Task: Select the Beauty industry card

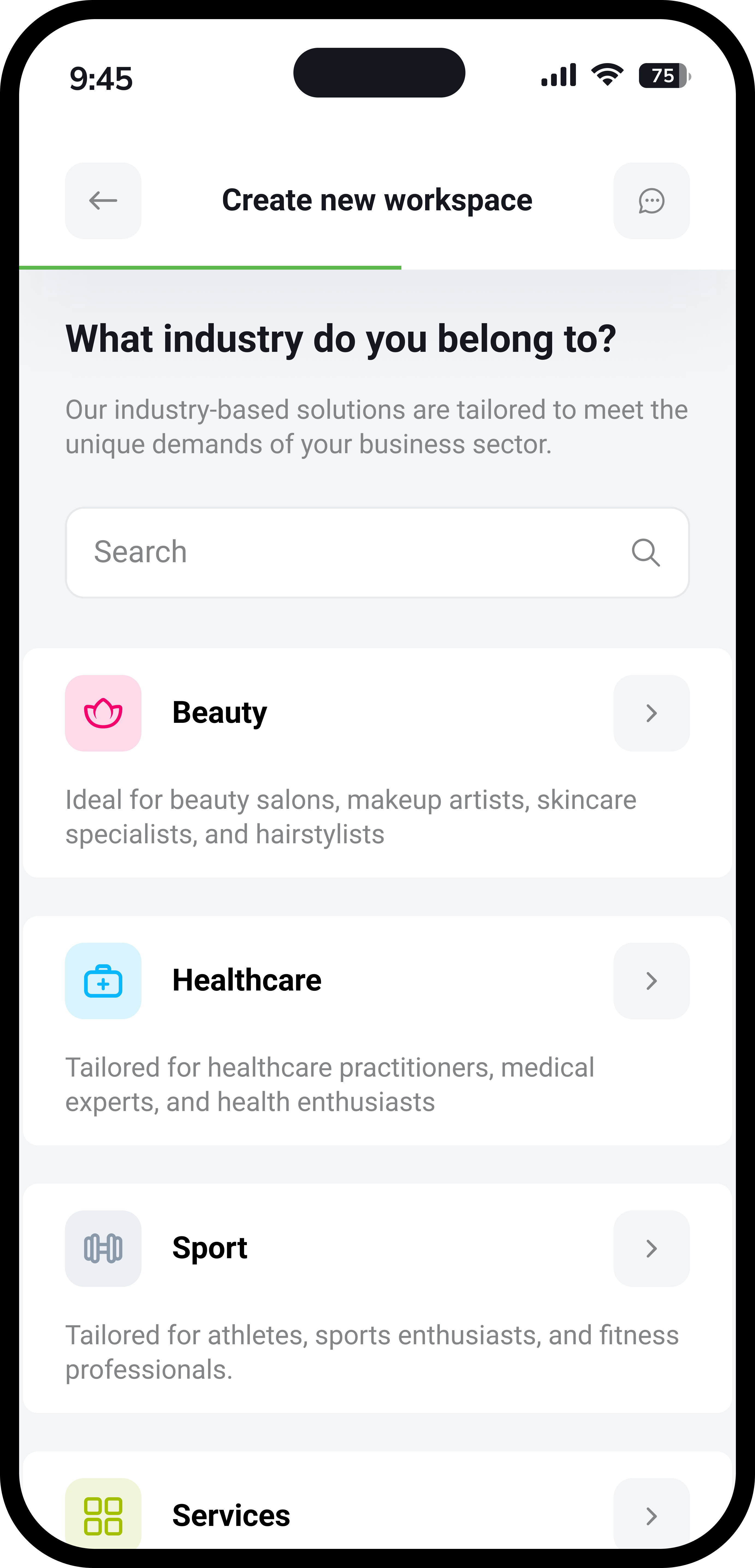Action: (377, 762)
